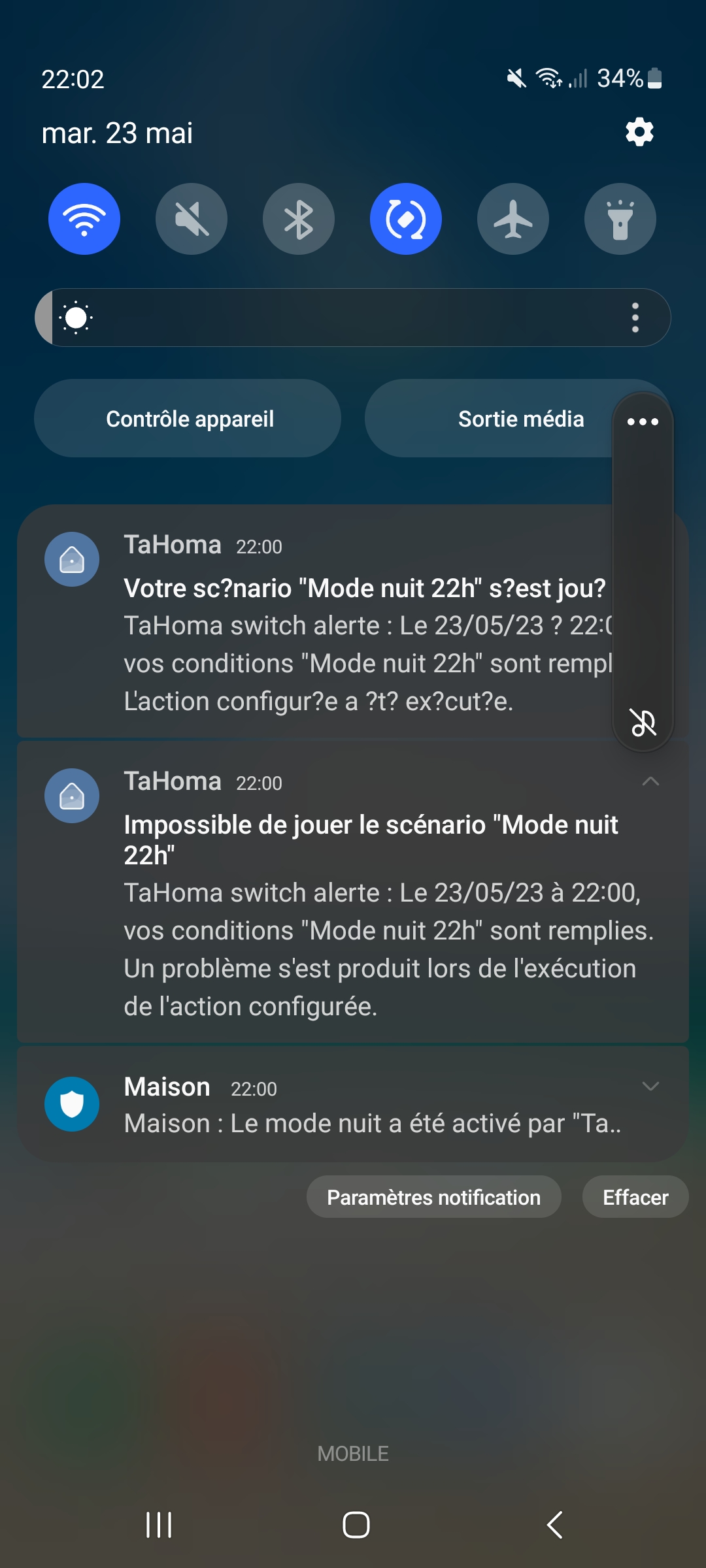Open recent apps
This screenshot has width=706, height=1568.
coord(159,1525)
